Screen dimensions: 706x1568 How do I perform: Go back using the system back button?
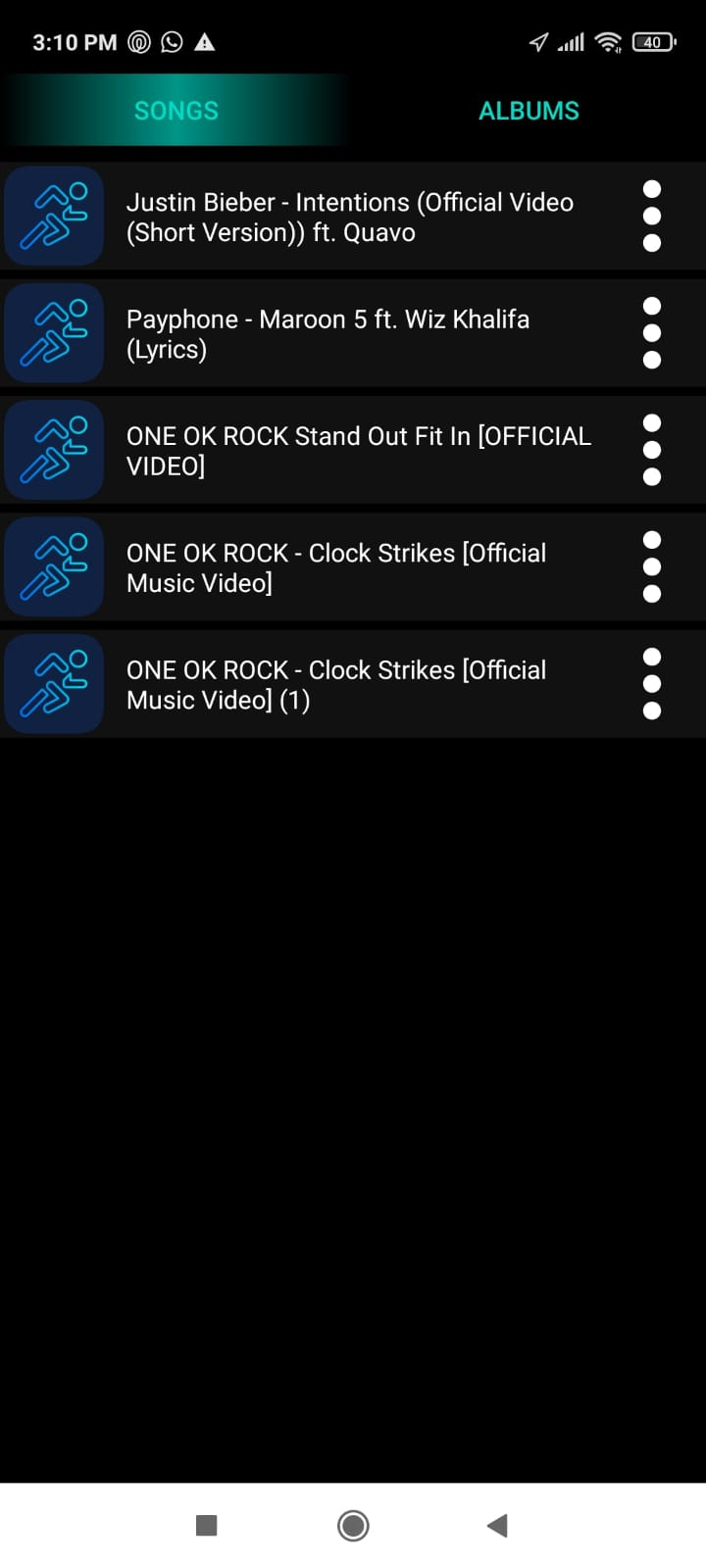[497, 1525]
